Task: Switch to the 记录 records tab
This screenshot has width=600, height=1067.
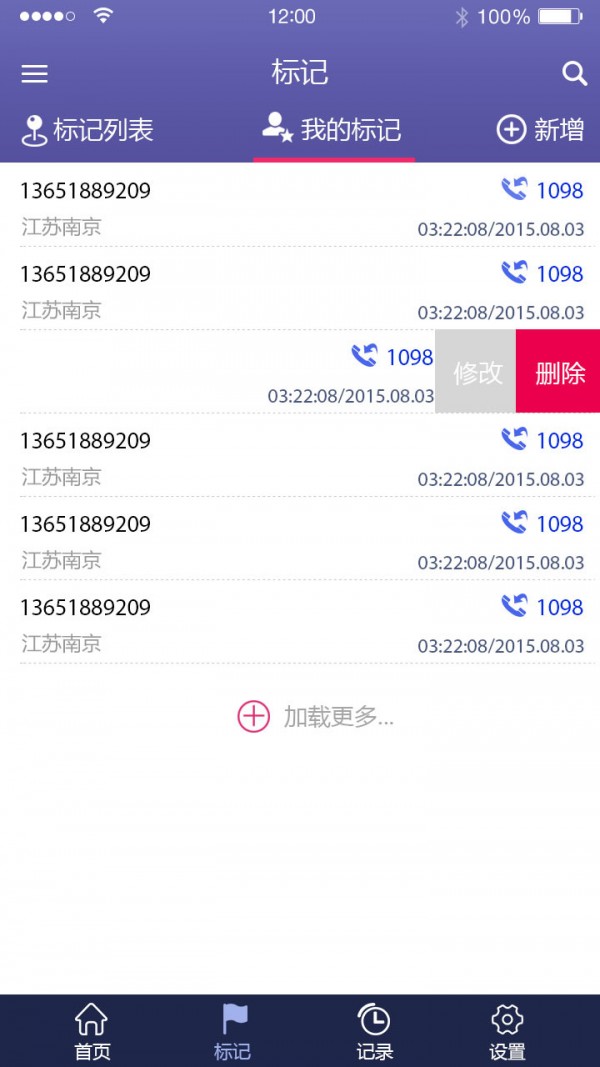Action: 374,1032
